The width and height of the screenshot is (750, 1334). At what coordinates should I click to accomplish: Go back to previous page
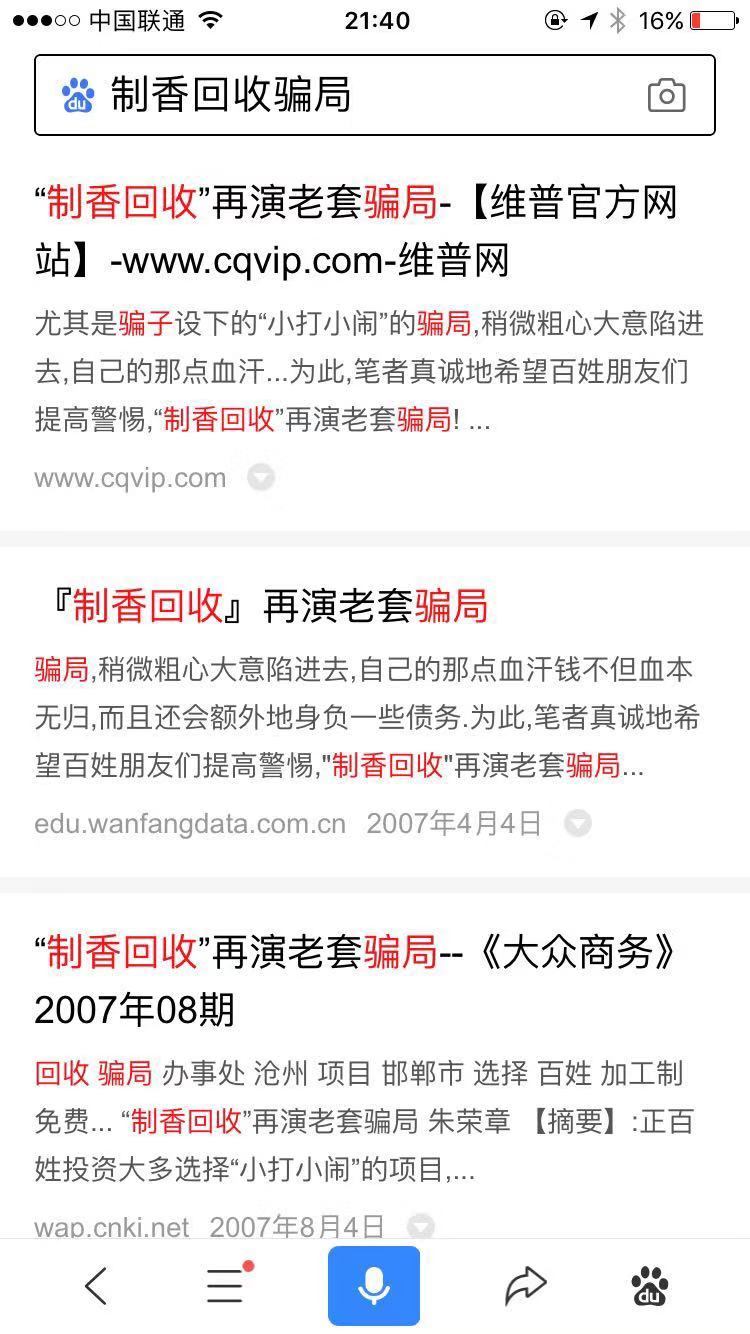tap(96, 1286)
